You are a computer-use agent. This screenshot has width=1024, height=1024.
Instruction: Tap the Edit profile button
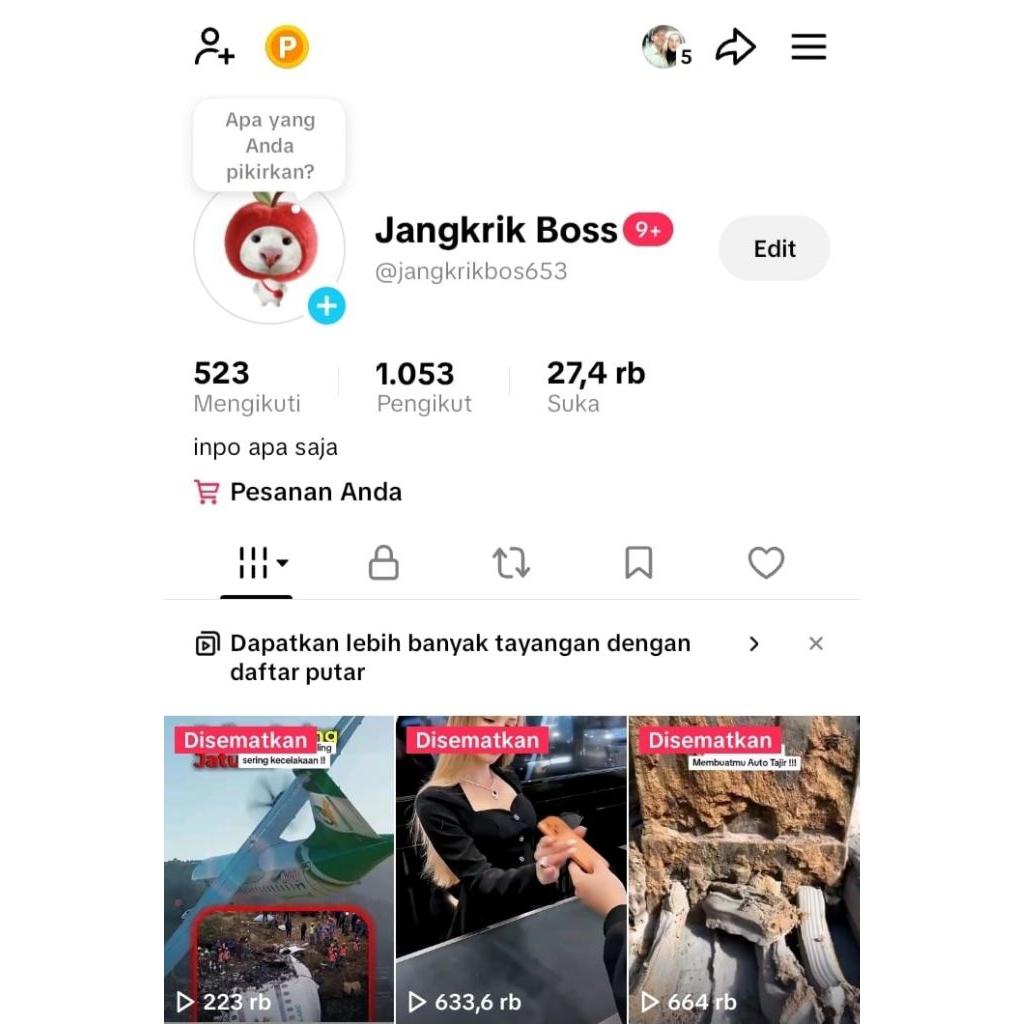[x=774, y=249]
